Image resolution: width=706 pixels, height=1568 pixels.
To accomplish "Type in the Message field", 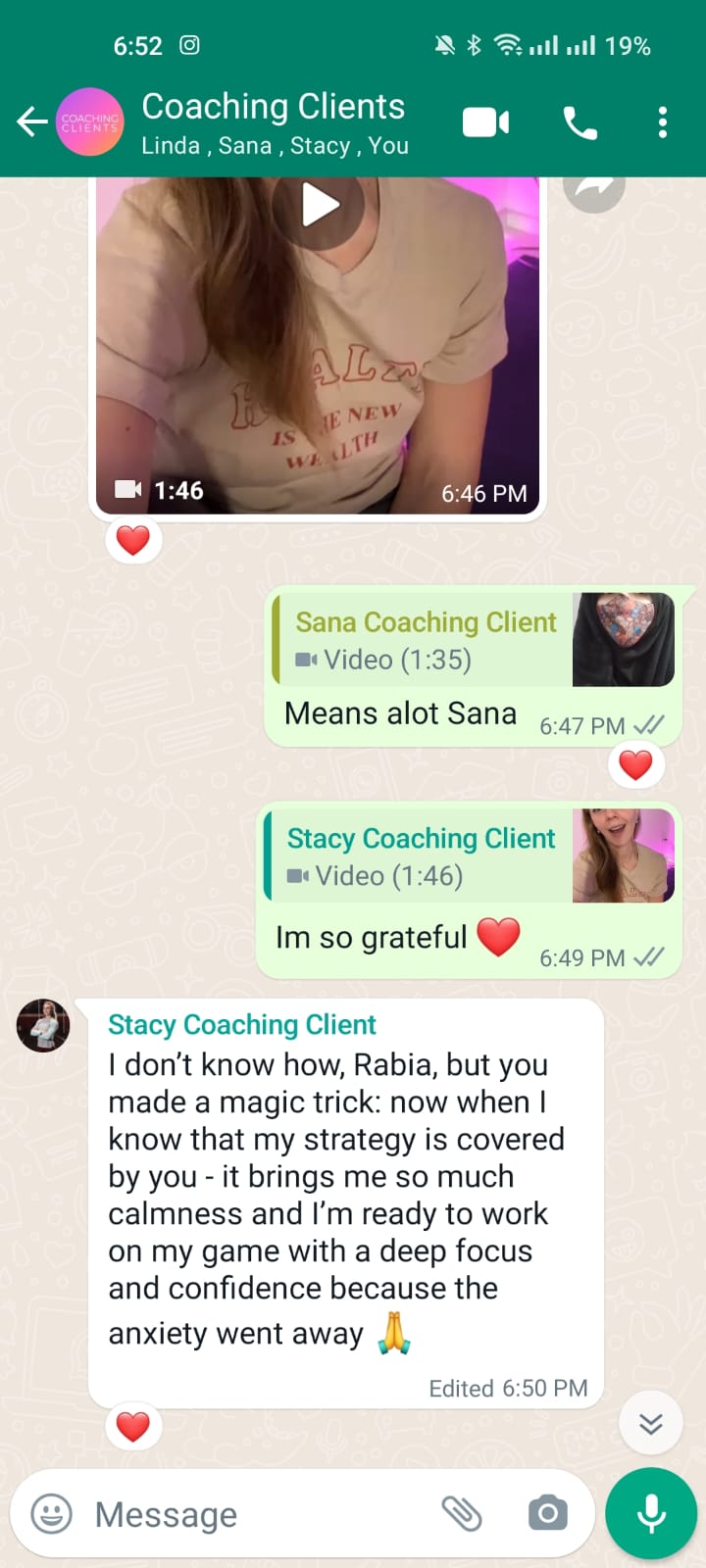I will click(255, 1514).
